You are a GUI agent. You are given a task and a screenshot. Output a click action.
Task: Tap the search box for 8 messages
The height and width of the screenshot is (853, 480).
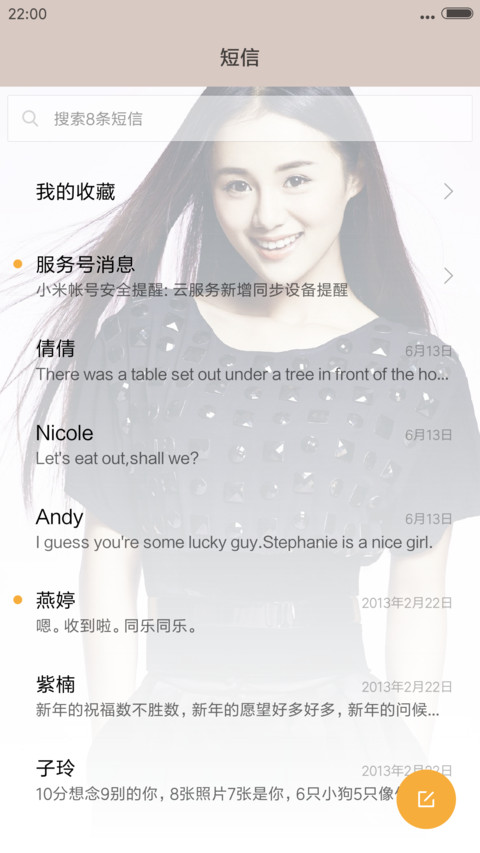coord(239,118)
